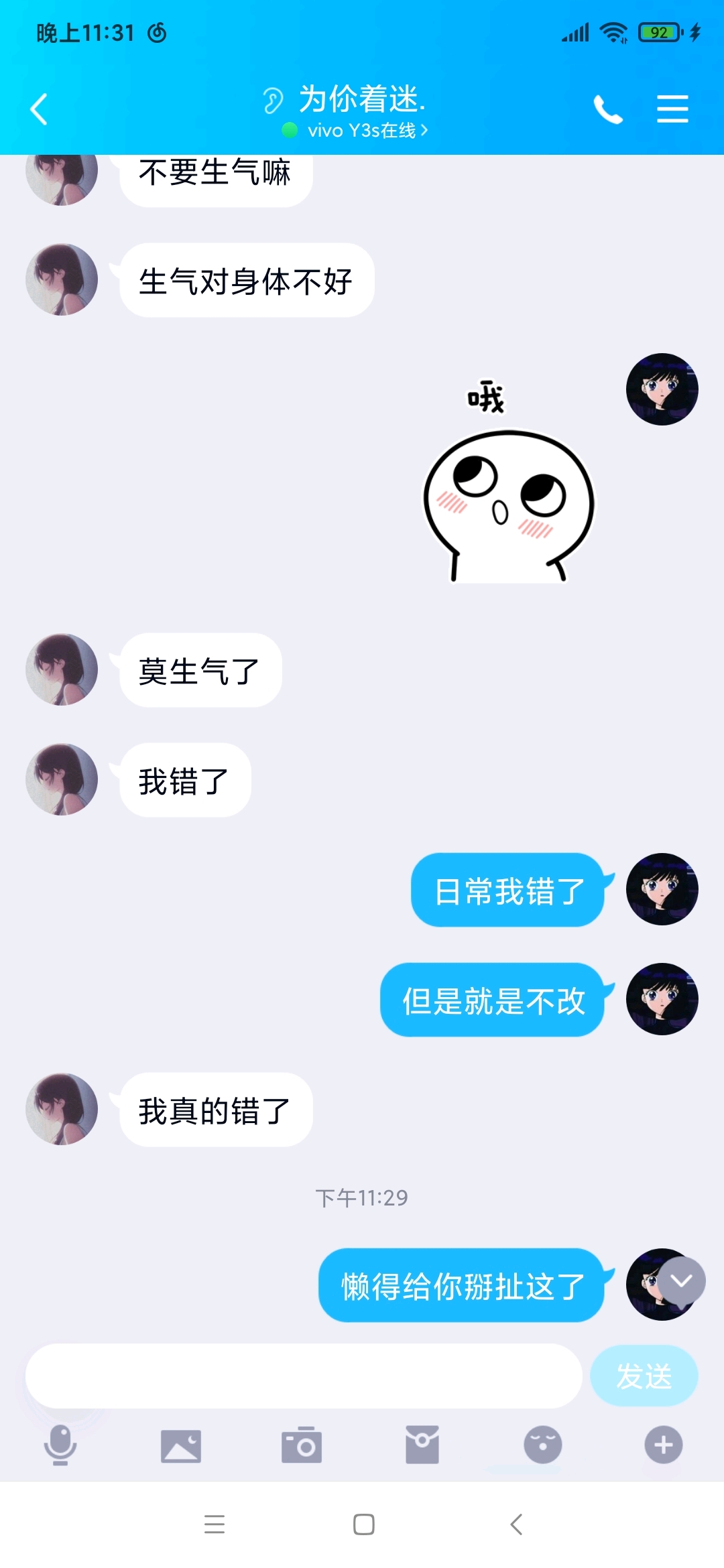The height and width of the screenshot is (1568, 724).
Task: Open the contact's avatar beside 我真的错了
Action: (62, 1109)
